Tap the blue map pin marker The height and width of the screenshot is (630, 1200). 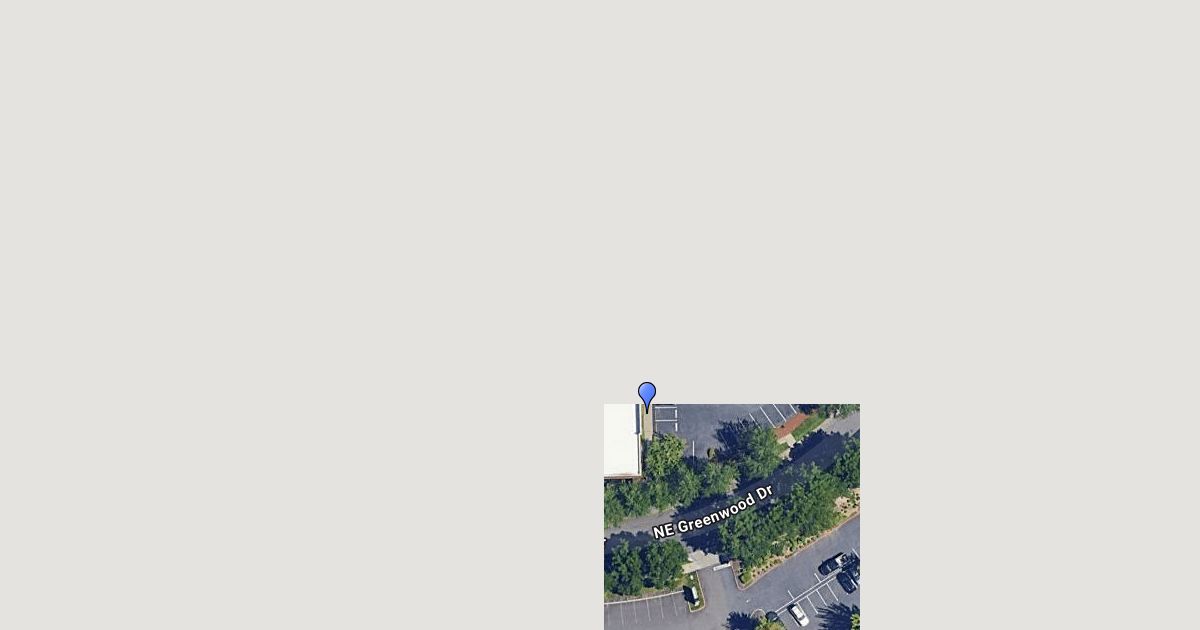point(647,394)
